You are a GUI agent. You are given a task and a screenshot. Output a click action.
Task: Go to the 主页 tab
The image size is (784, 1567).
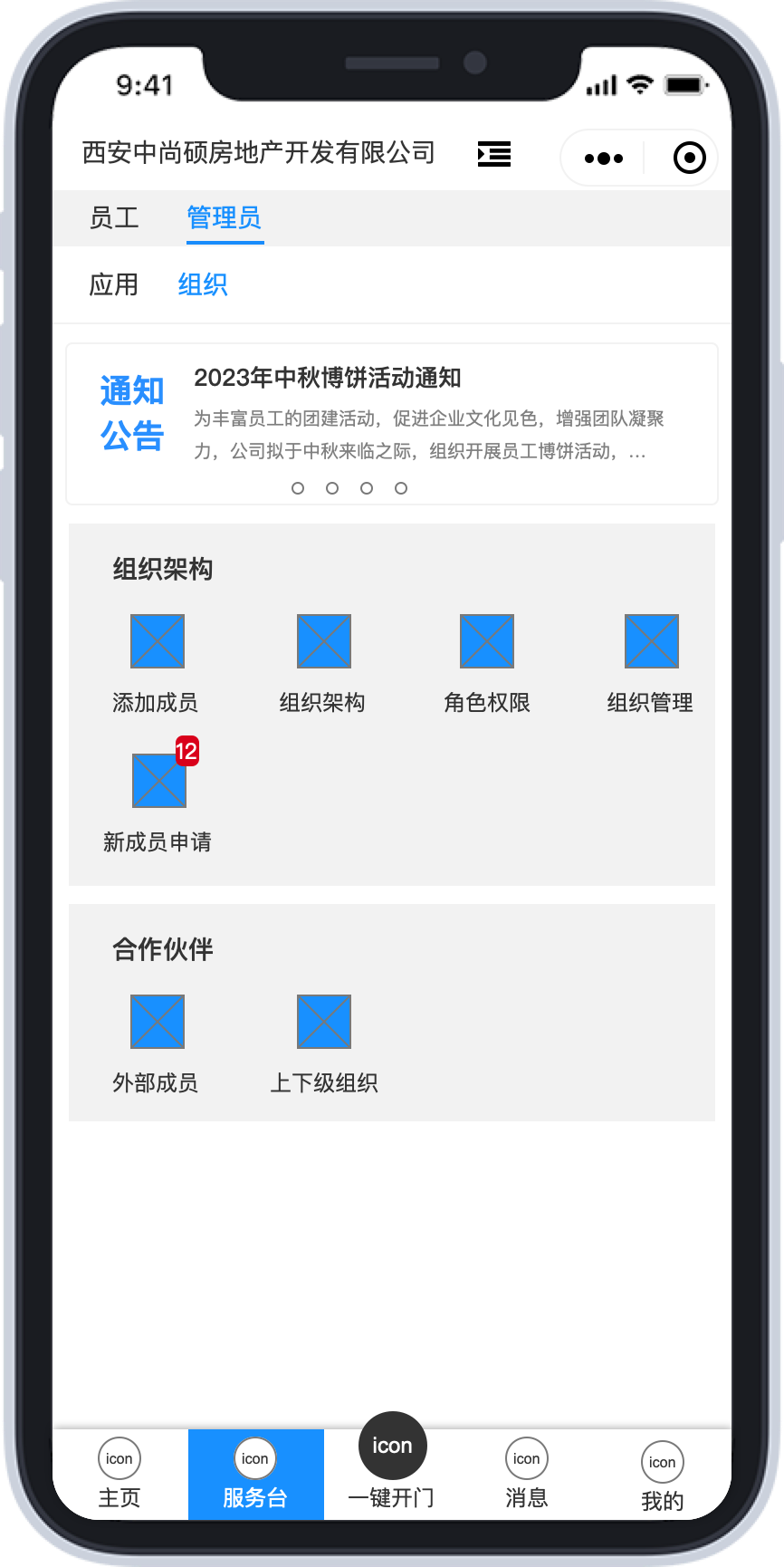[120, 1475]
